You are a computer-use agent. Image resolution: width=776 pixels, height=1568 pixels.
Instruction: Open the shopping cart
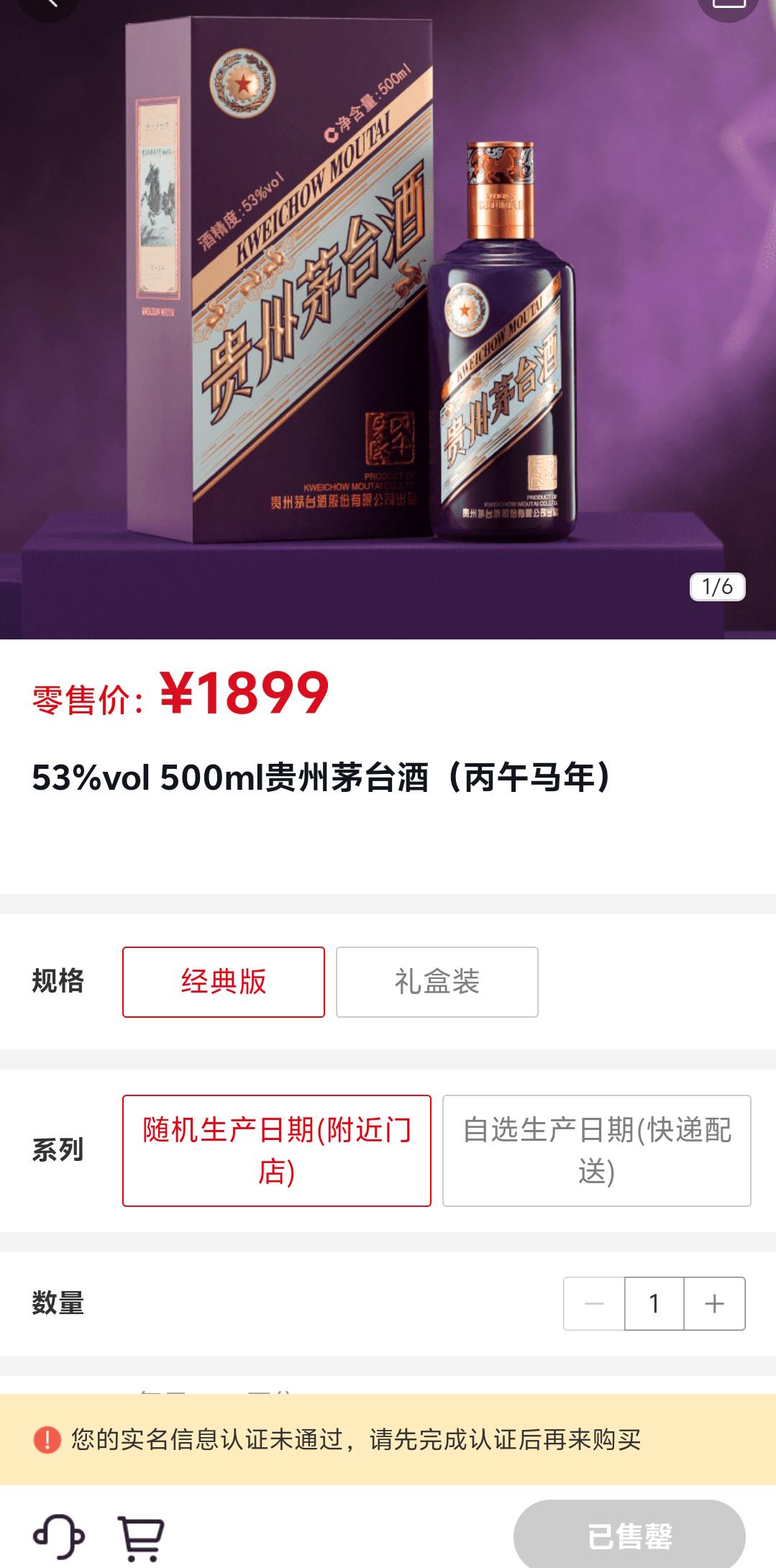[x=141, y=1537]
